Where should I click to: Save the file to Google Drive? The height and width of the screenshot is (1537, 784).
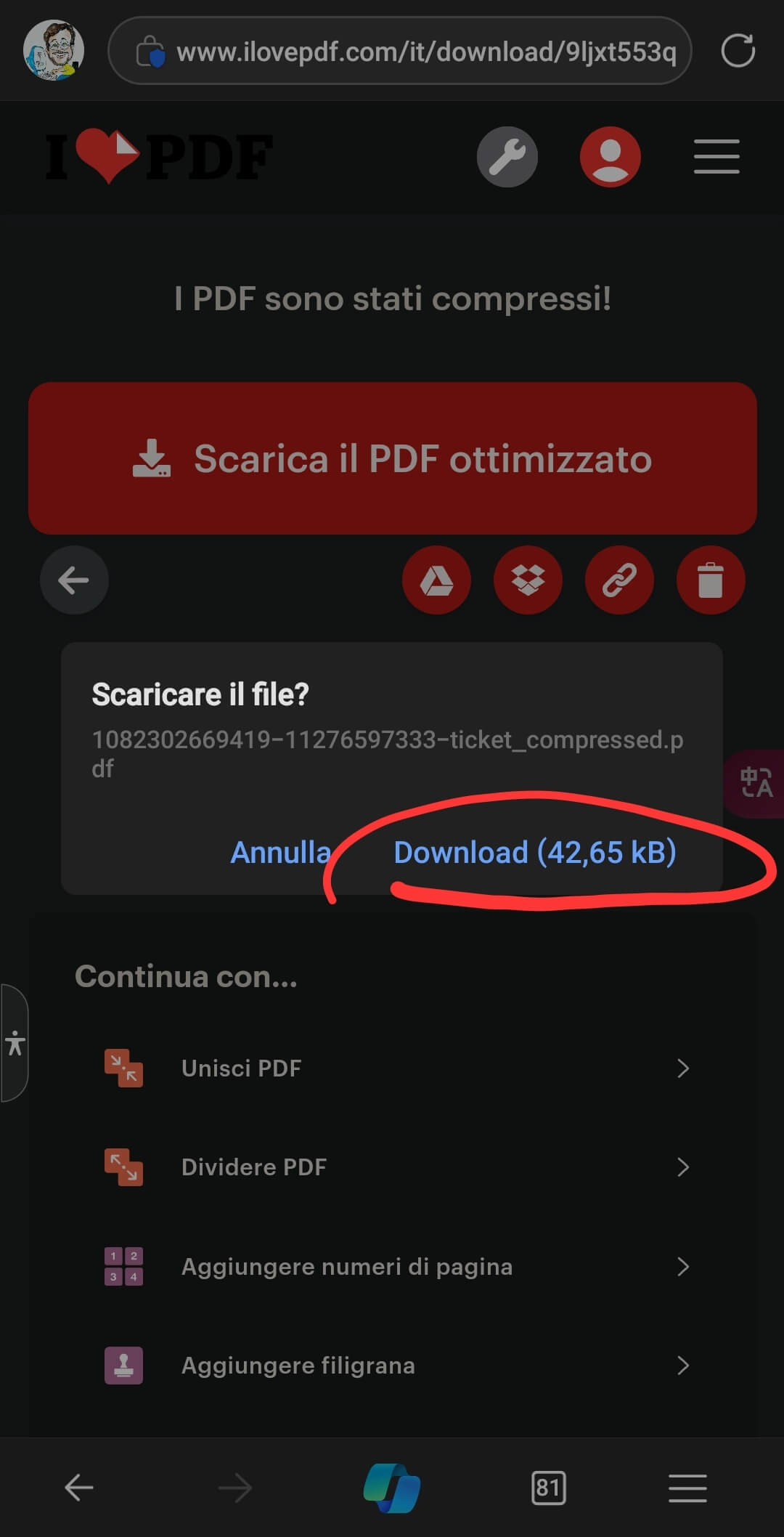click(436, 580)
